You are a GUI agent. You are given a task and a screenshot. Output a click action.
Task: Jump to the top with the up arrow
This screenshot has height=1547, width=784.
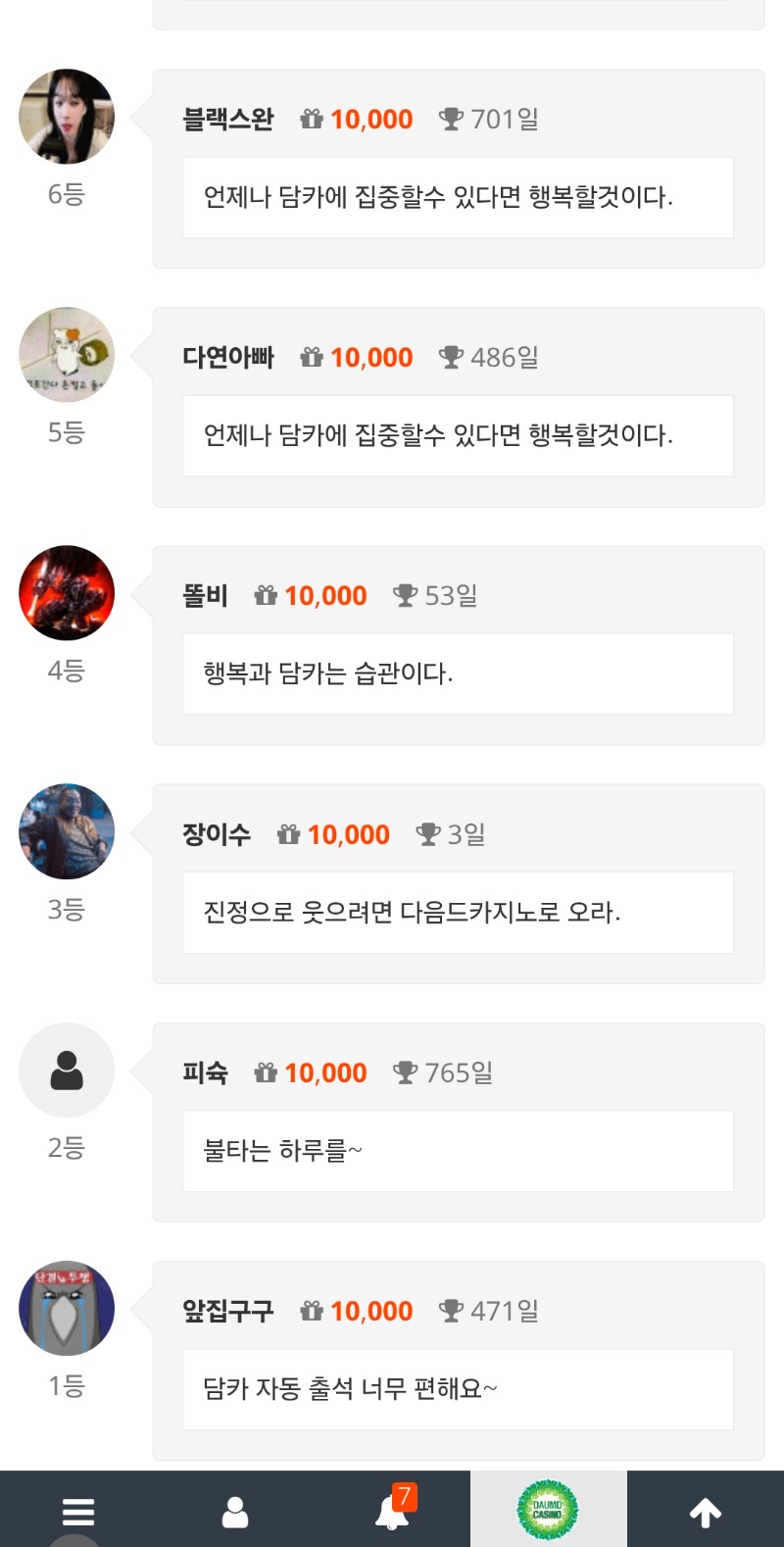706,1512
